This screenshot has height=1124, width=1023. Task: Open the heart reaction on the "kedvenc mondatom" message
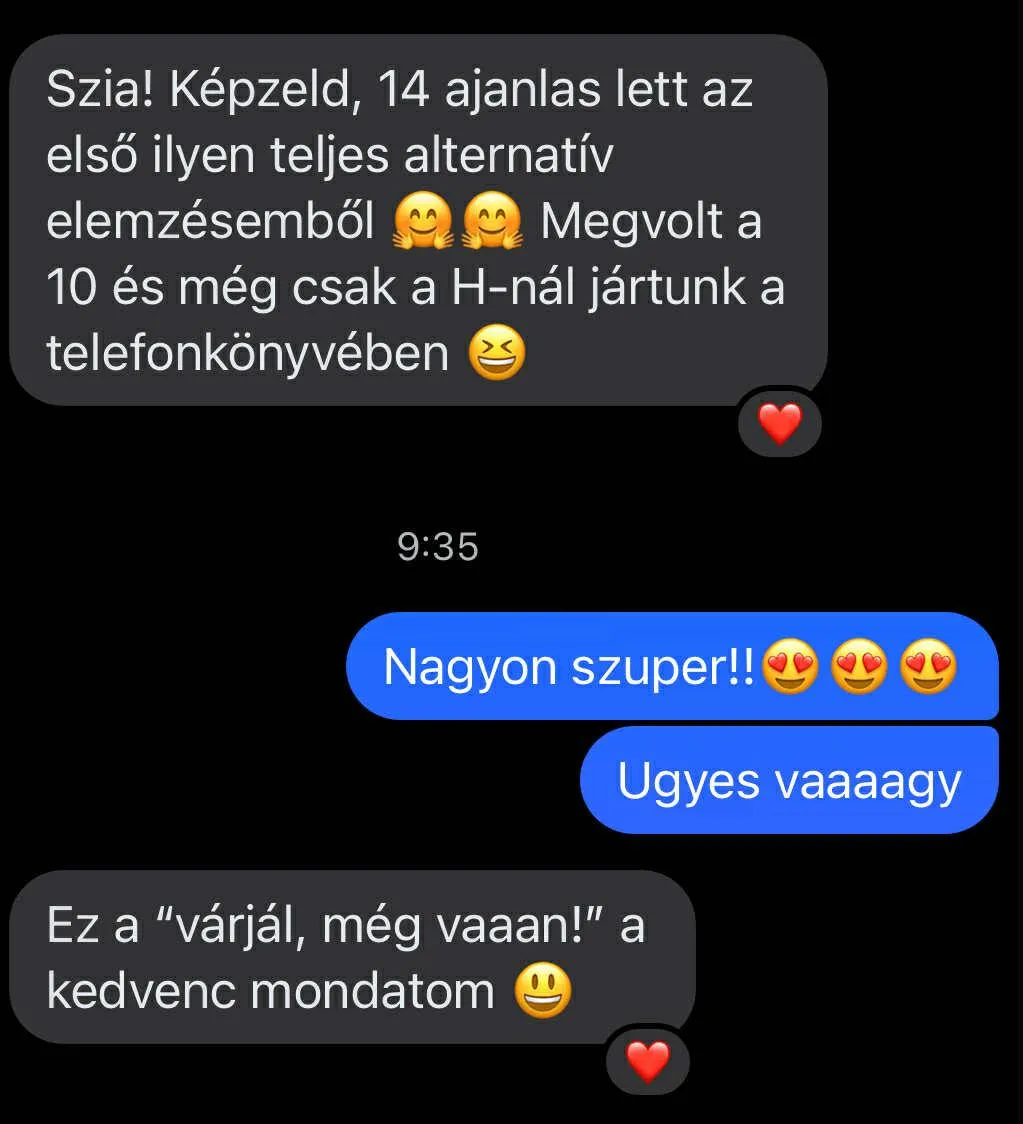point(648,1061)
